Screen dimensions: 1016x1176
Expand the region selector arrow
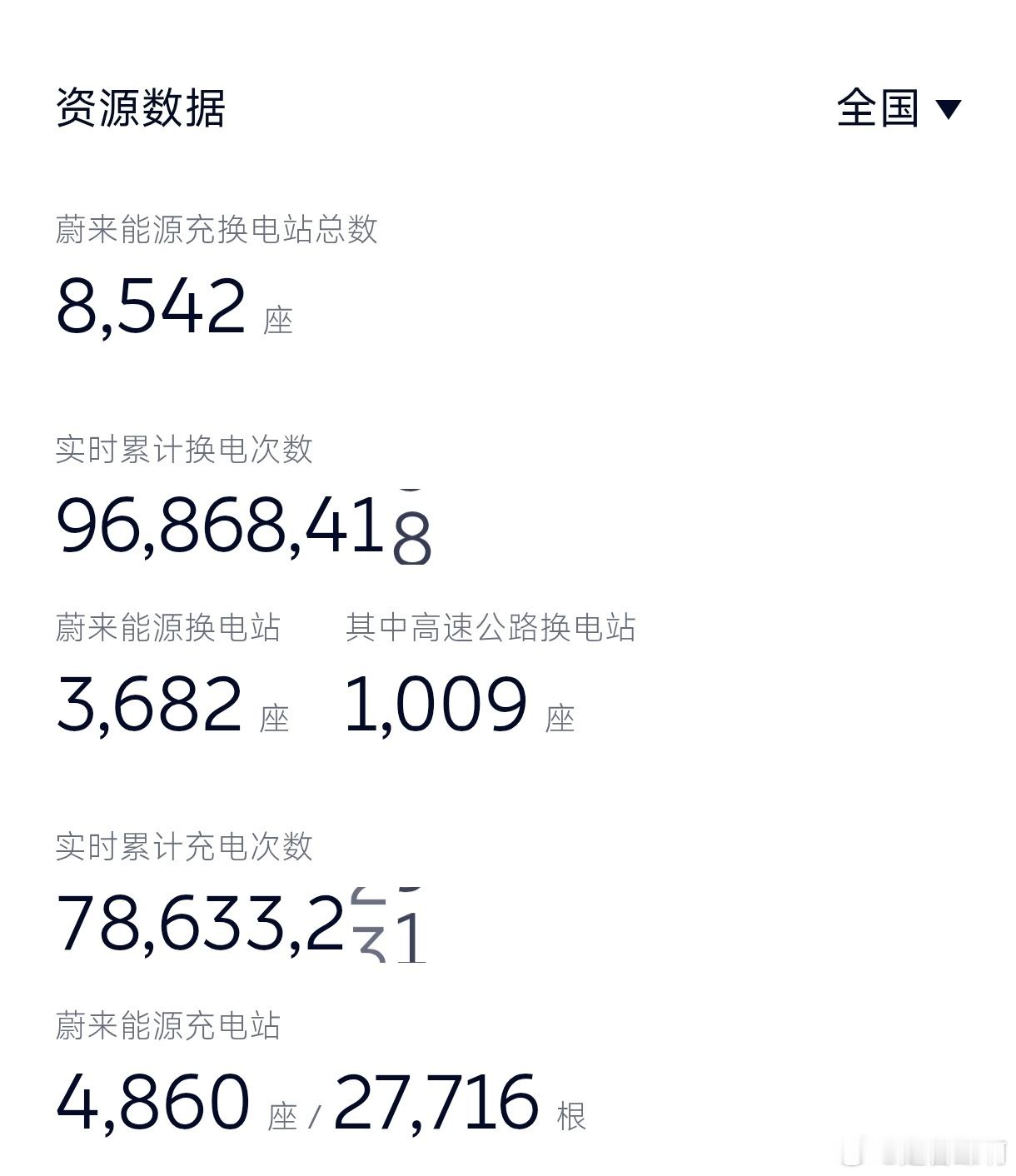[948, 108]
